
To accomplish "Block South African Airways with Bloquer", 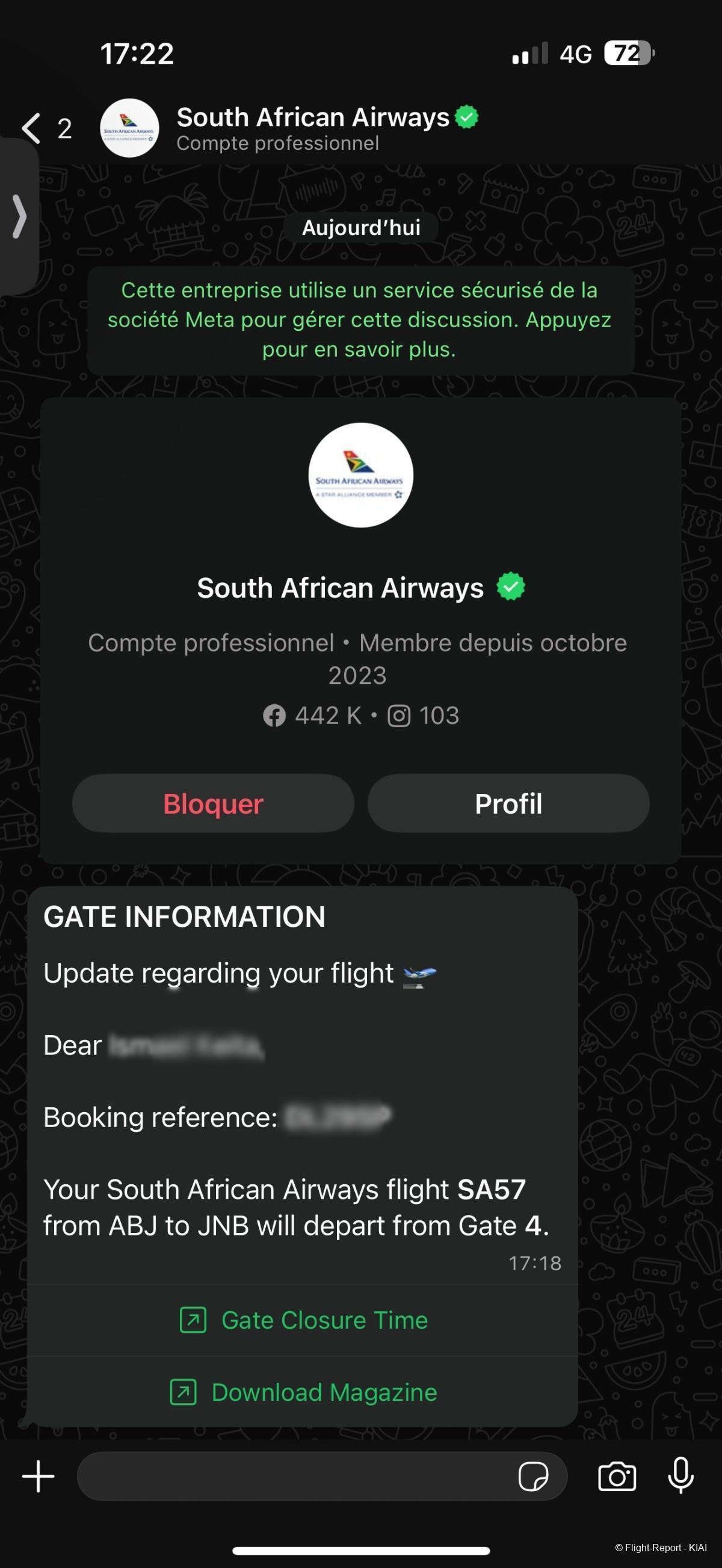I will (213, 804).
